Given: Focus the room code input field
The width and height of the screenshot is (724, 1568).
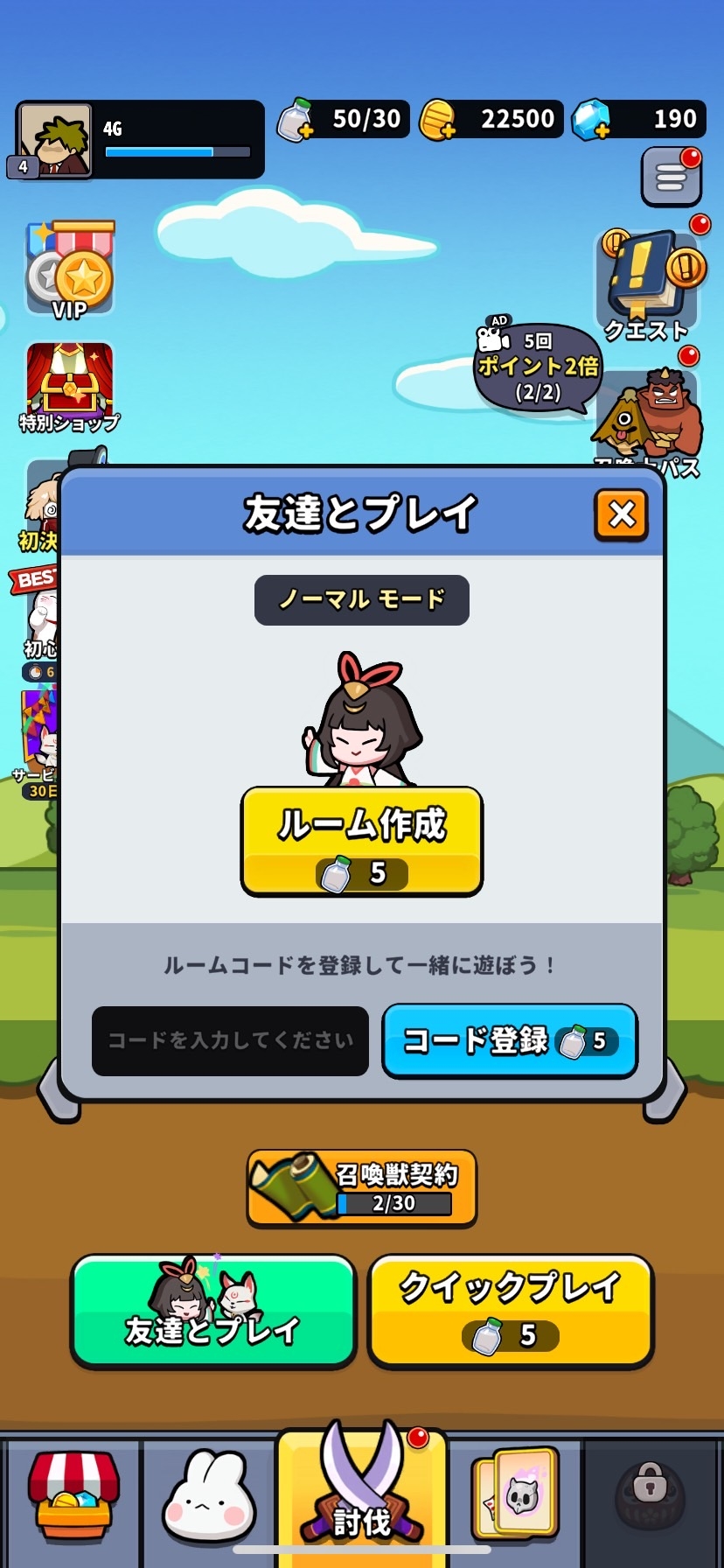Looking at the screenshot, I should (x=230, y=1040).
